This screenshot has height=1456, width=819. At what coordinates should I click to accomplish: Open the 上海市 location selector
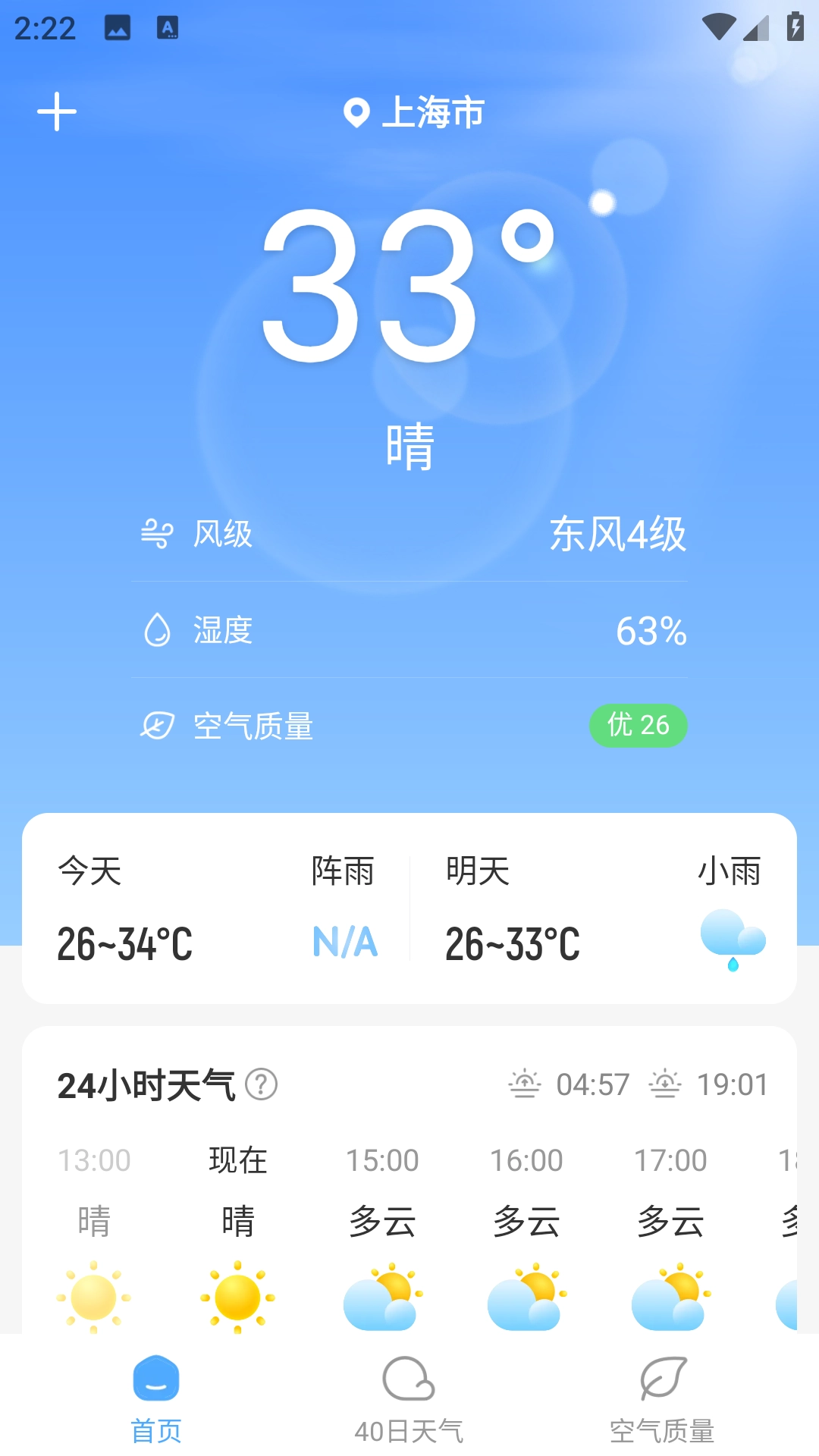(x=414, y=113)
